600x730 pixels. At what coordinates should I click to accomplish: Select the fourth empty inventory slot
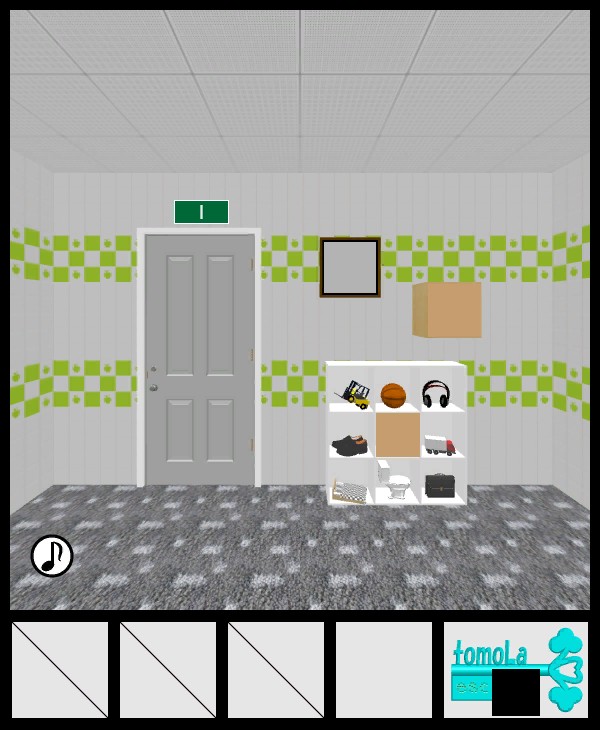pyautogui.click(x=384, y=670)
